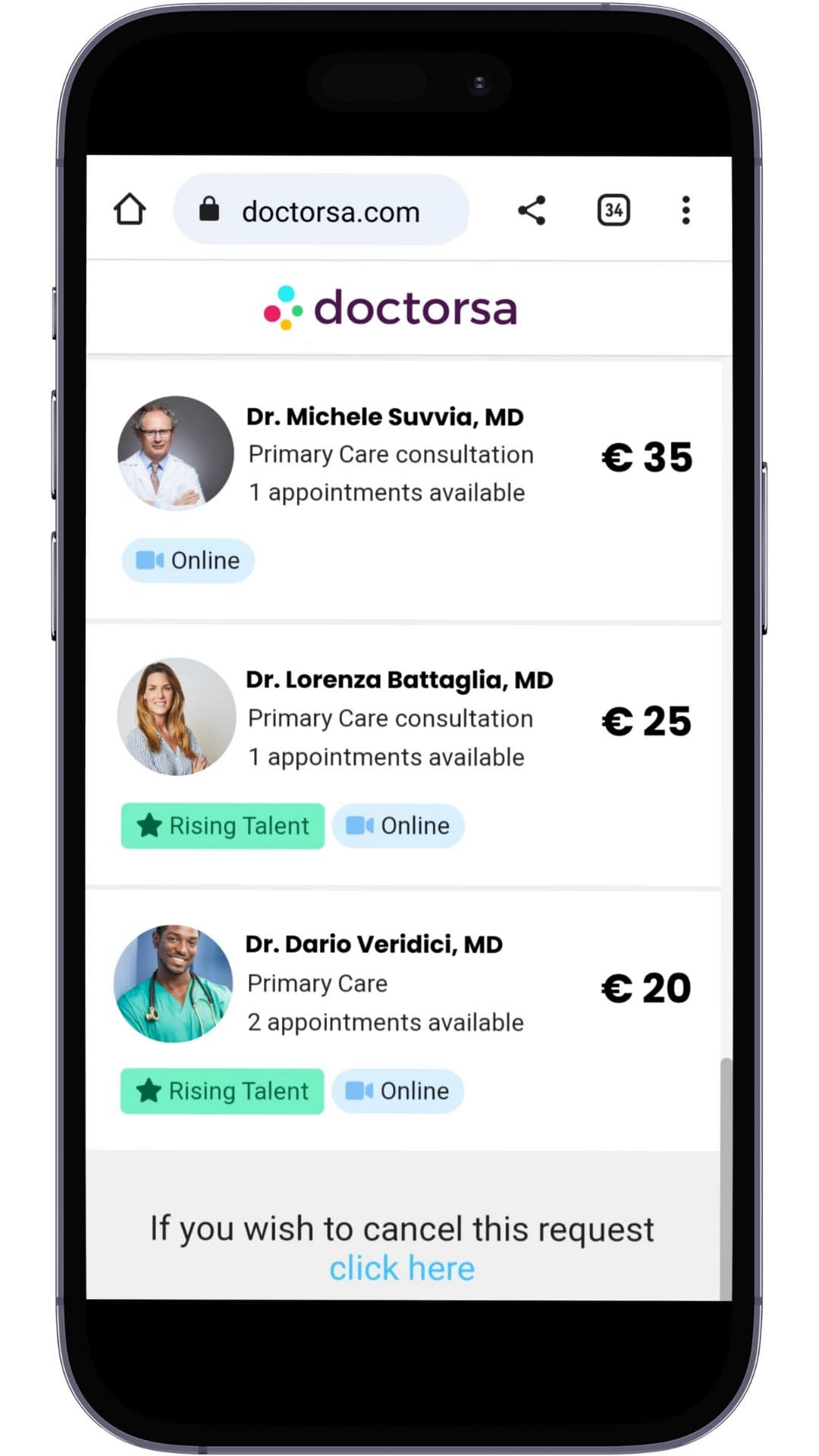The width and height of the screenshot is (819, 1456).
Task: Expand Dr. Veridici's two available appointments
Action: click(384, 1021)
